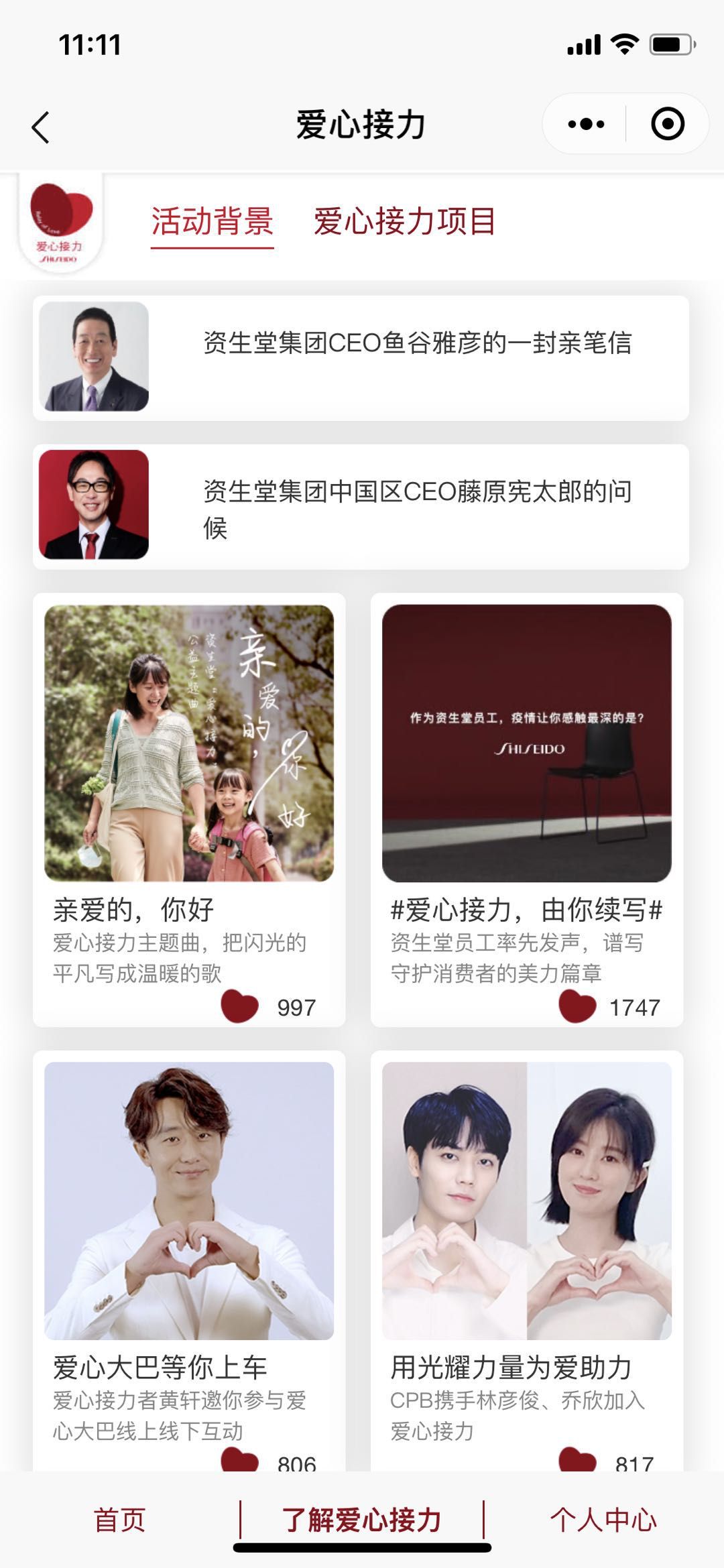Close the mini program with the circle icon
724x1568 pixels.
(x=667, y=124)
